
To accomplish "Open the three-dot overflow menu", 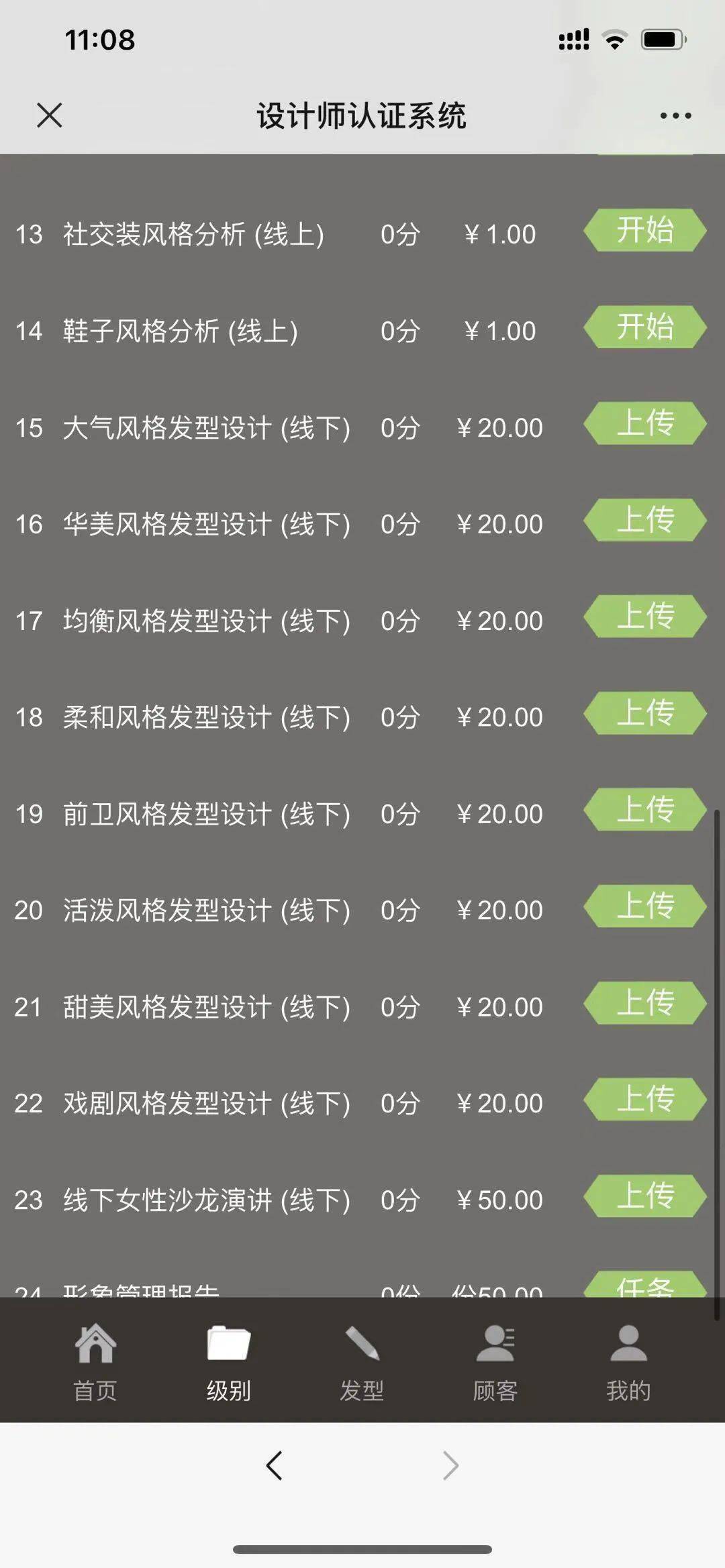I will [675, 116].
